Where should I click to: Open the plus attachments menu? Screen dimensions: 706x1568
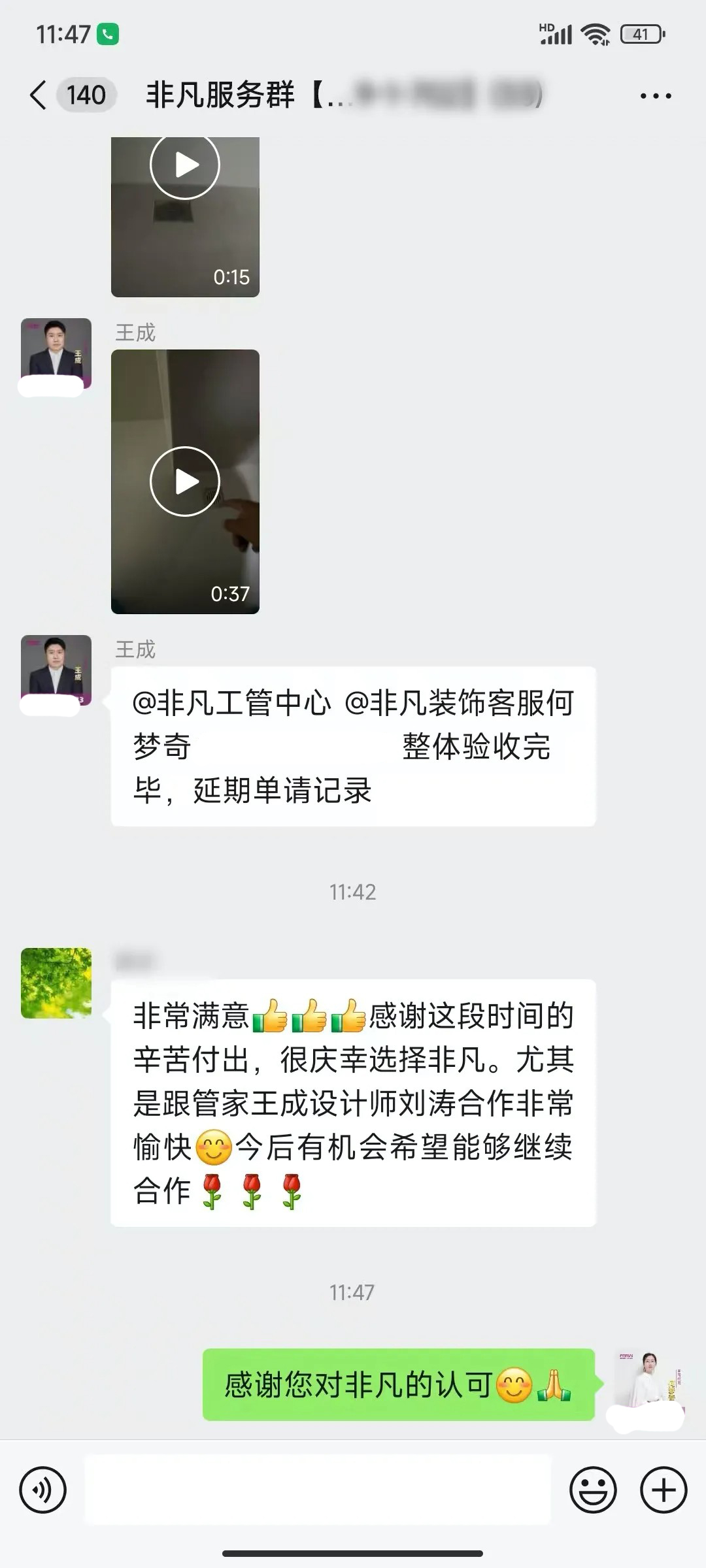click(663, 1490)
